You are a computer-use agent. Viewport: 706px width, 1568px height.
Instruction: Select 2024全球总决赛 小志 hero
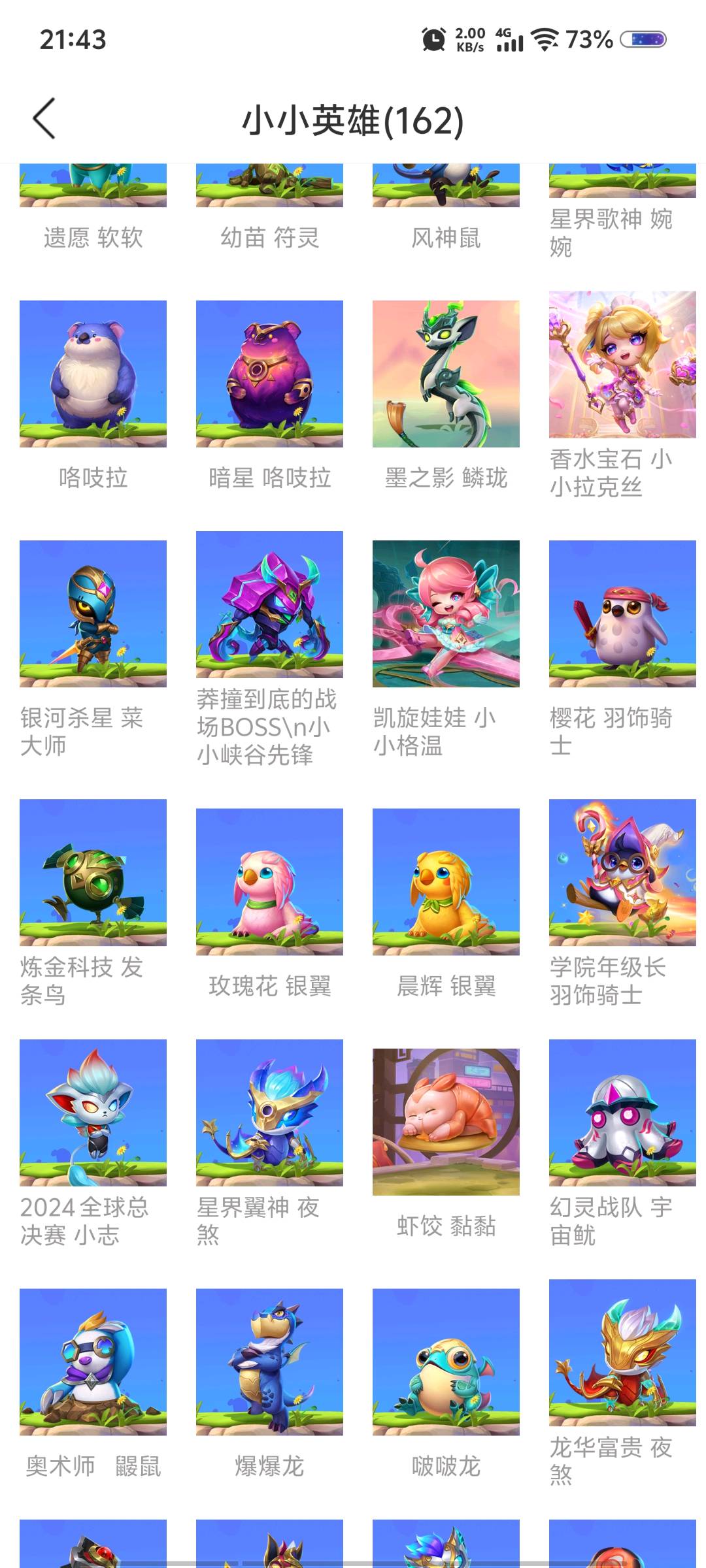pyautogui.click(x=93, y=1113)
